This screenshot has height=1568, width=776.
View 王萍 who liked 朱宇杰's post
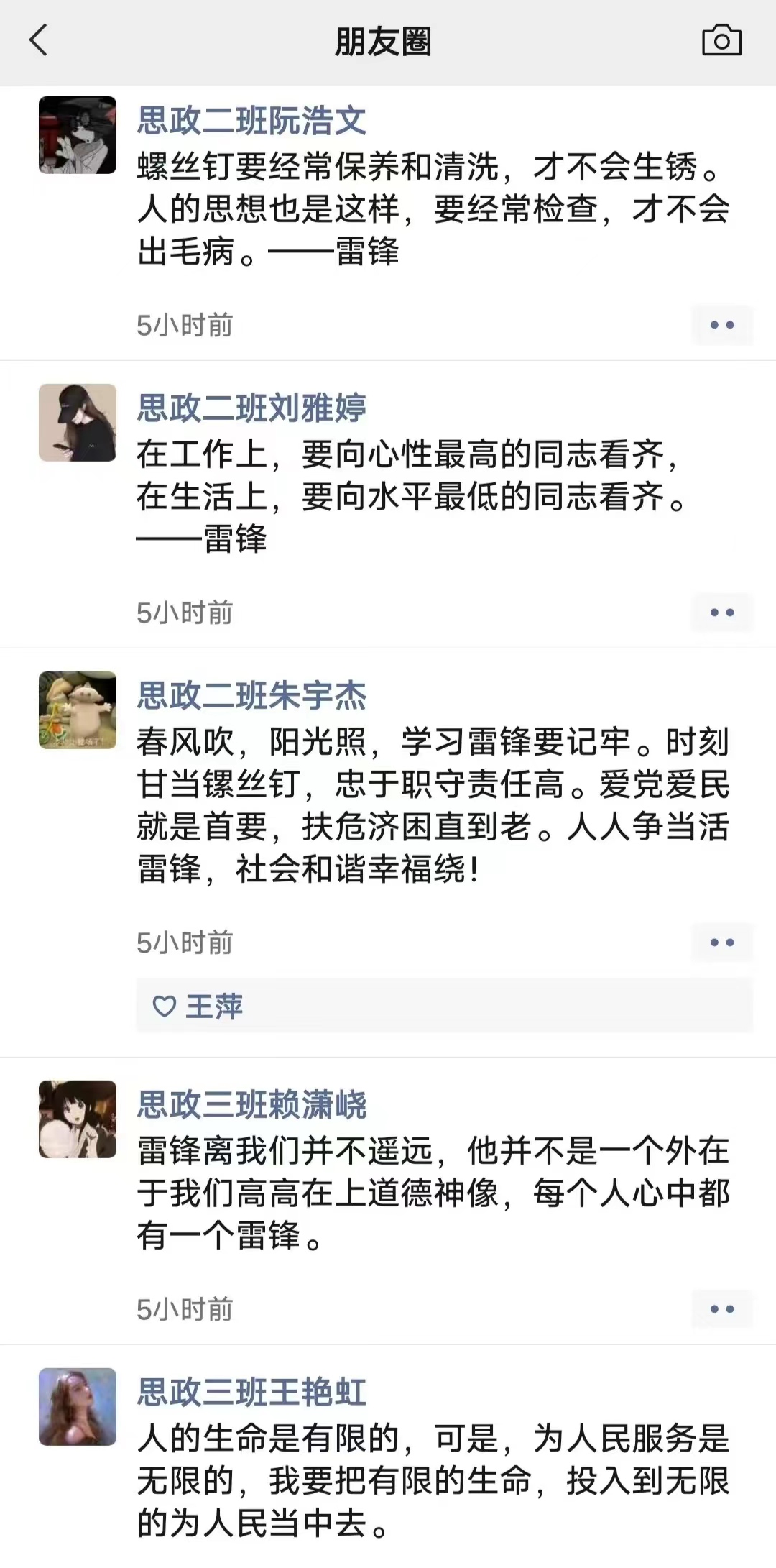pos(214,1007)
